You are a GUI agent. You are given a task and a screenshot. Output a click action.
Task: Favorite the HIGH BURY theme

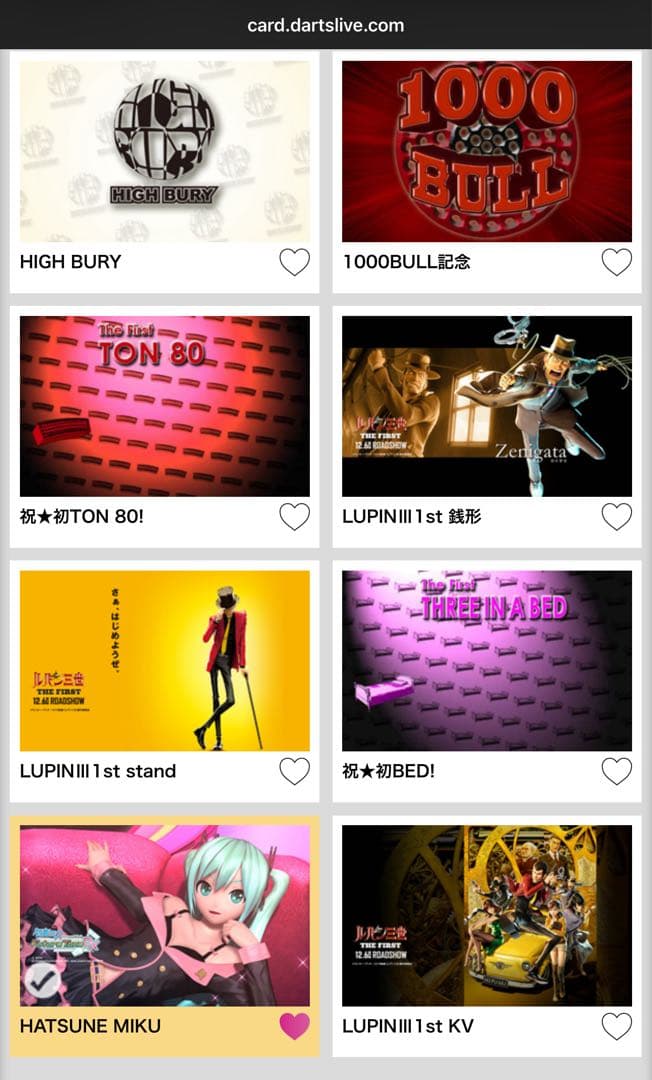click(294, 262)
